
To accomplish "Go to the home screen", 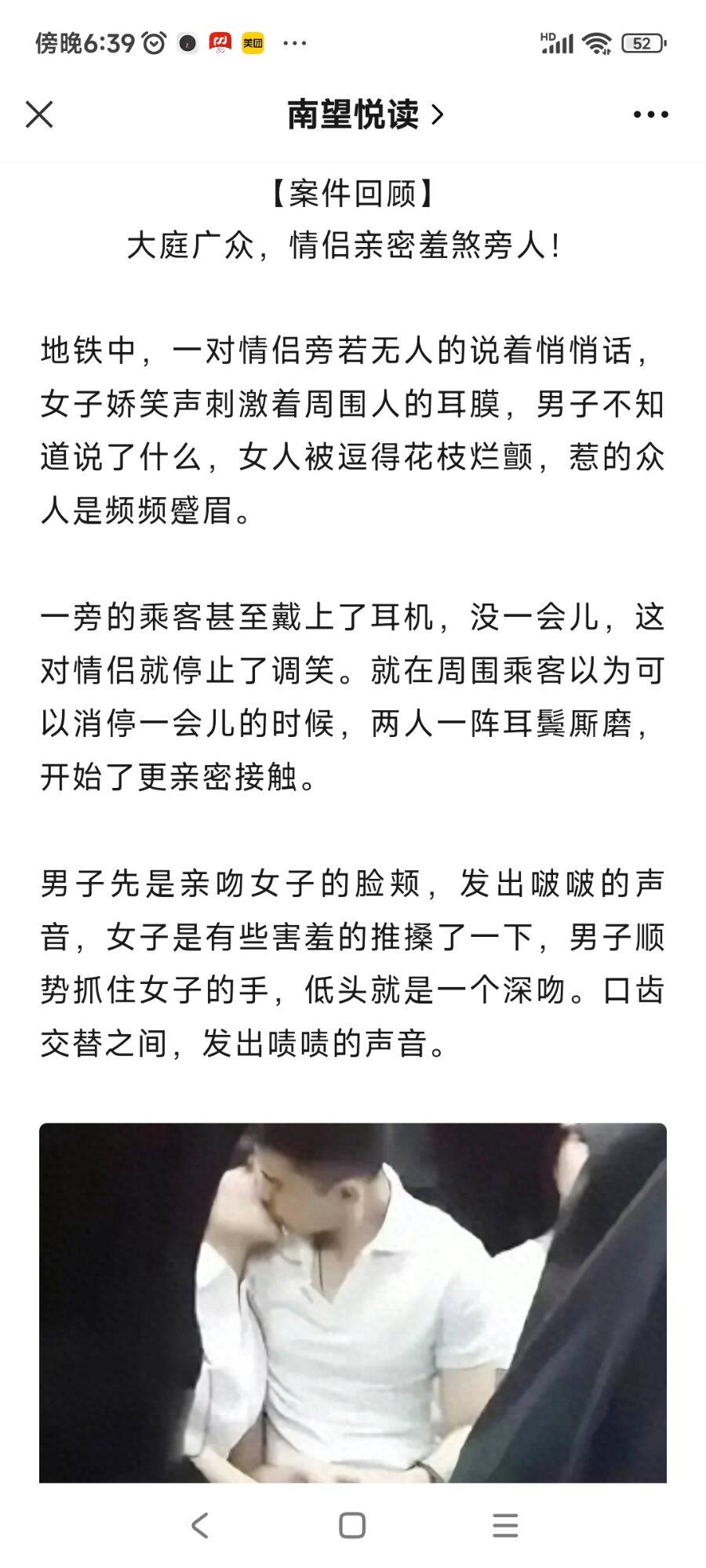I will tap(352, 1525).
